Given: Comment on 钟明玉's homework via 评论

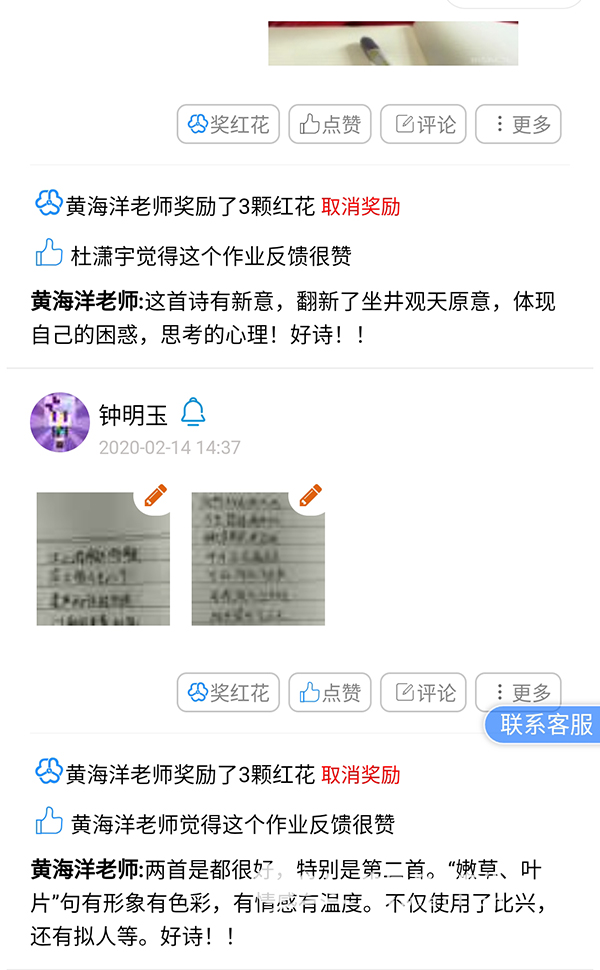Looking at the screenshot, I should 425,692.
